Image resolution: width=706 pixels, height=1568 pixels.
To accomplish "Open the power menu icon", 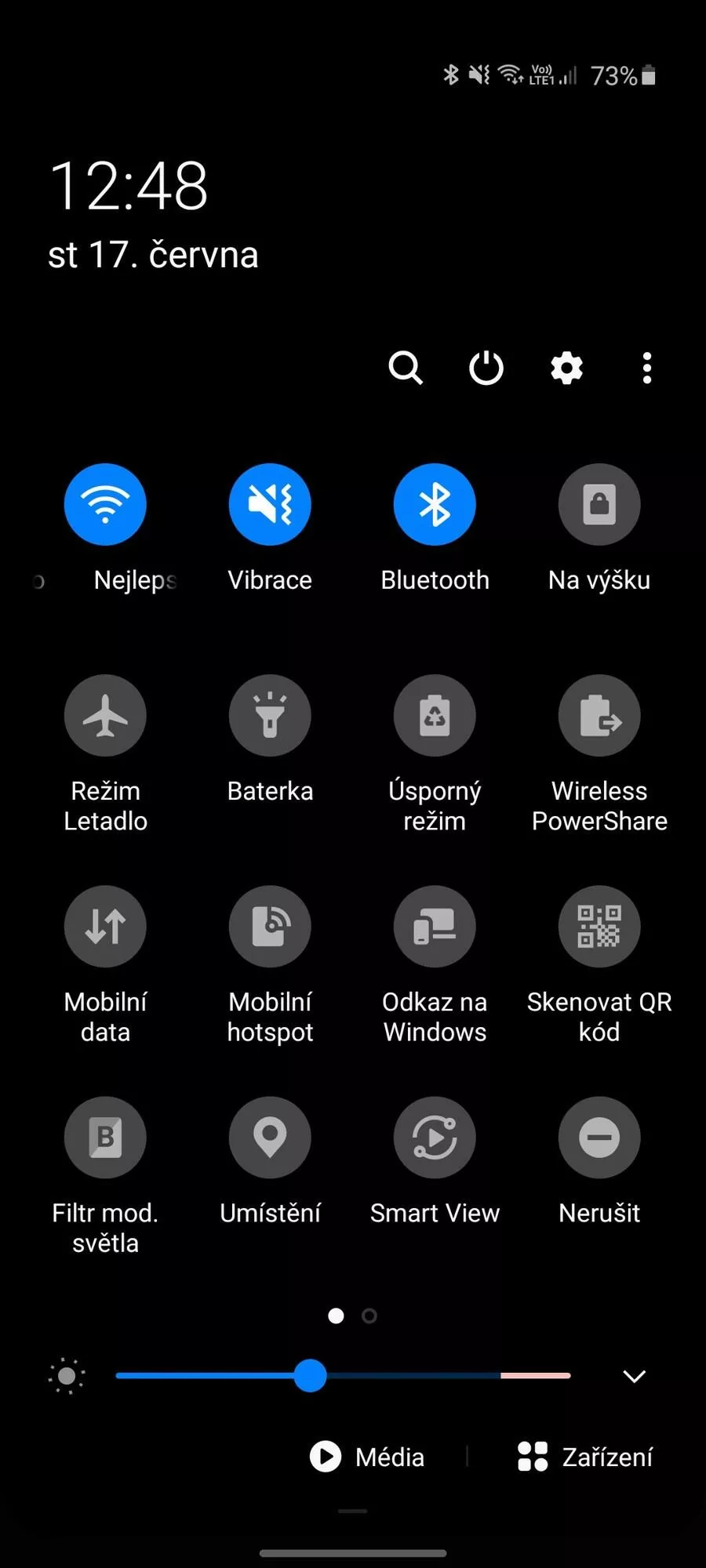I will pyautogui.click(x=486, y=367).
